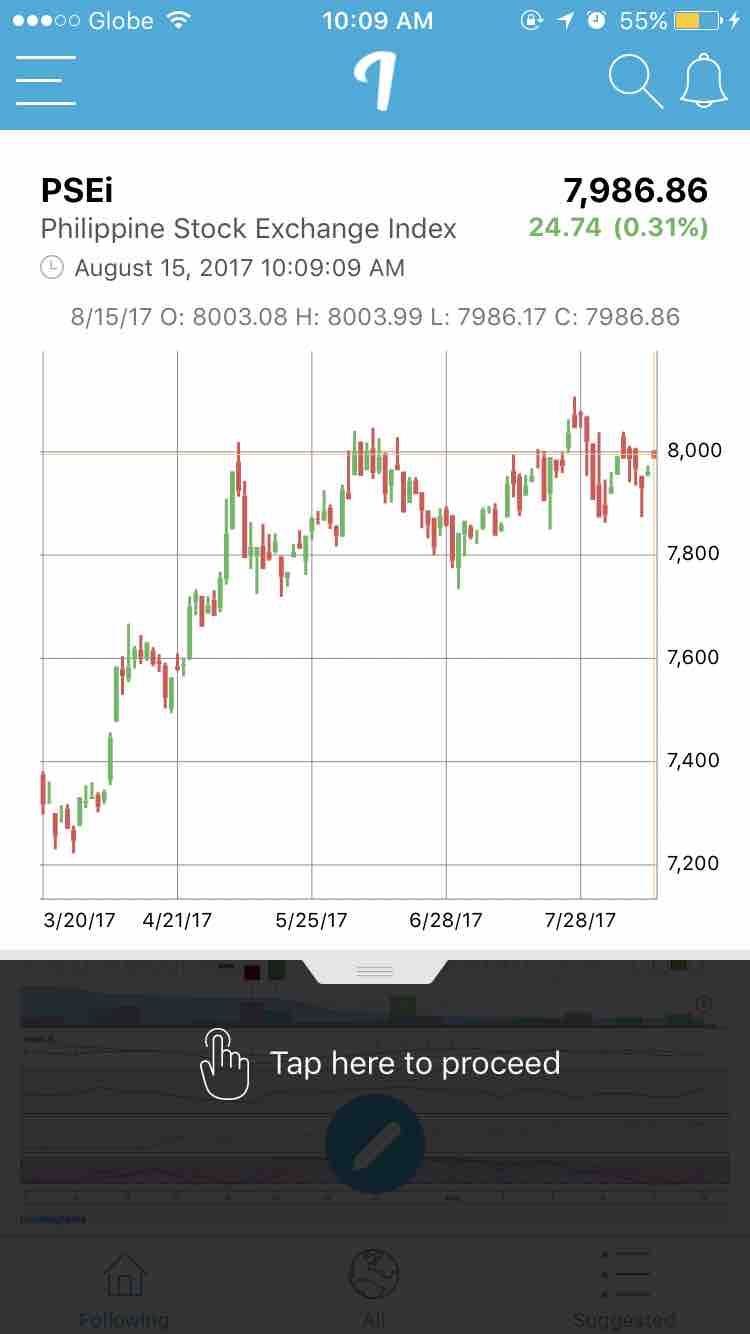Open the search magnifier
The image size is (750, 1334).
(x=636, y=80)
